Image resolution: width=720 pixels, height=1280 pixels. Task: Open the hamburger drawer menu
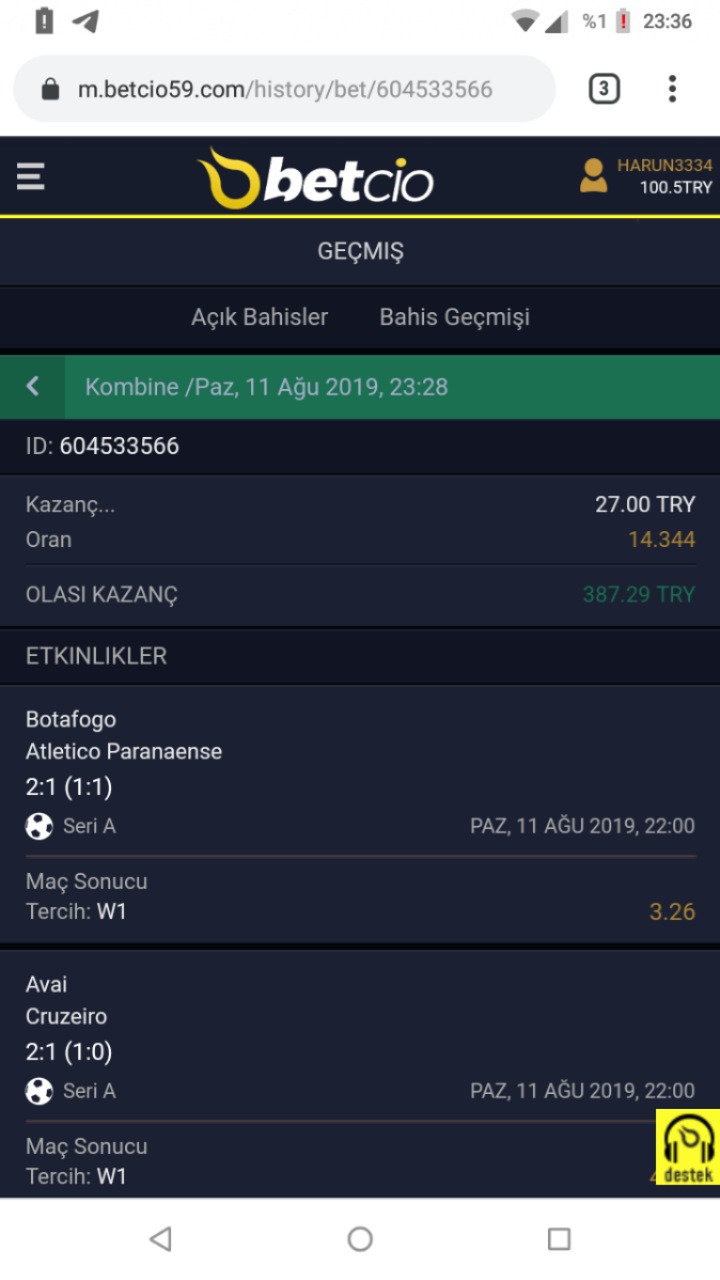31,177
